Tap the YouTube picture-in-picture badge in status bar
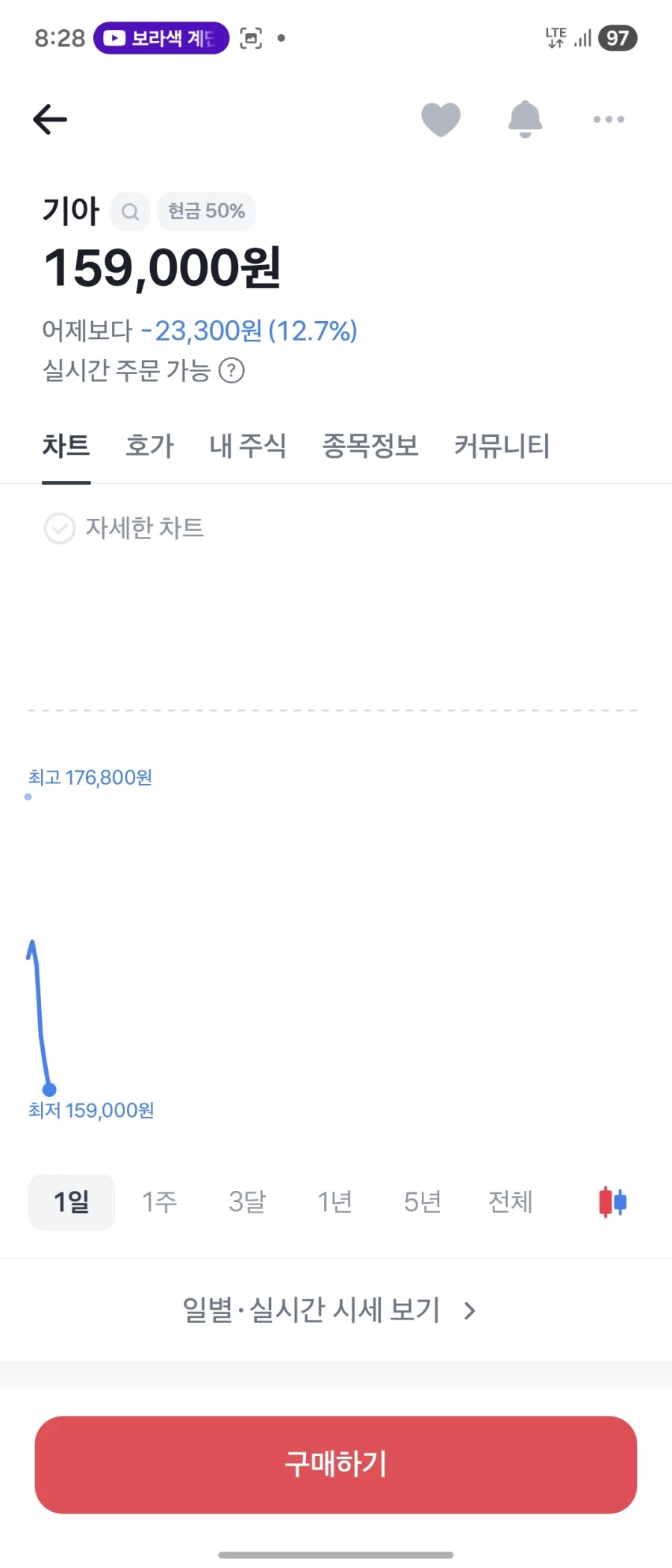672x1568 pixels. pyautogui.click(x=161, y=38)
